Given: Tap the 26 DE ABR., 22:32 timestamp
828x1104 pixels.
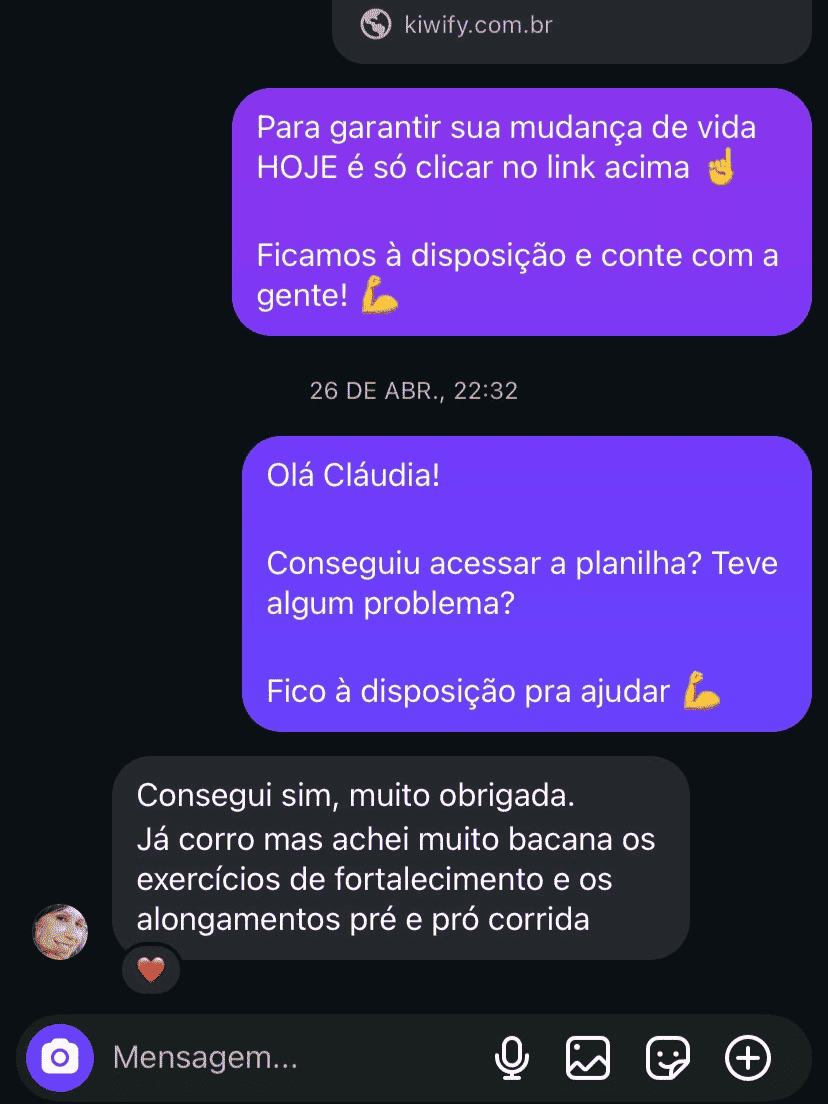Looking at the screenshot, I should pos(414,390).
